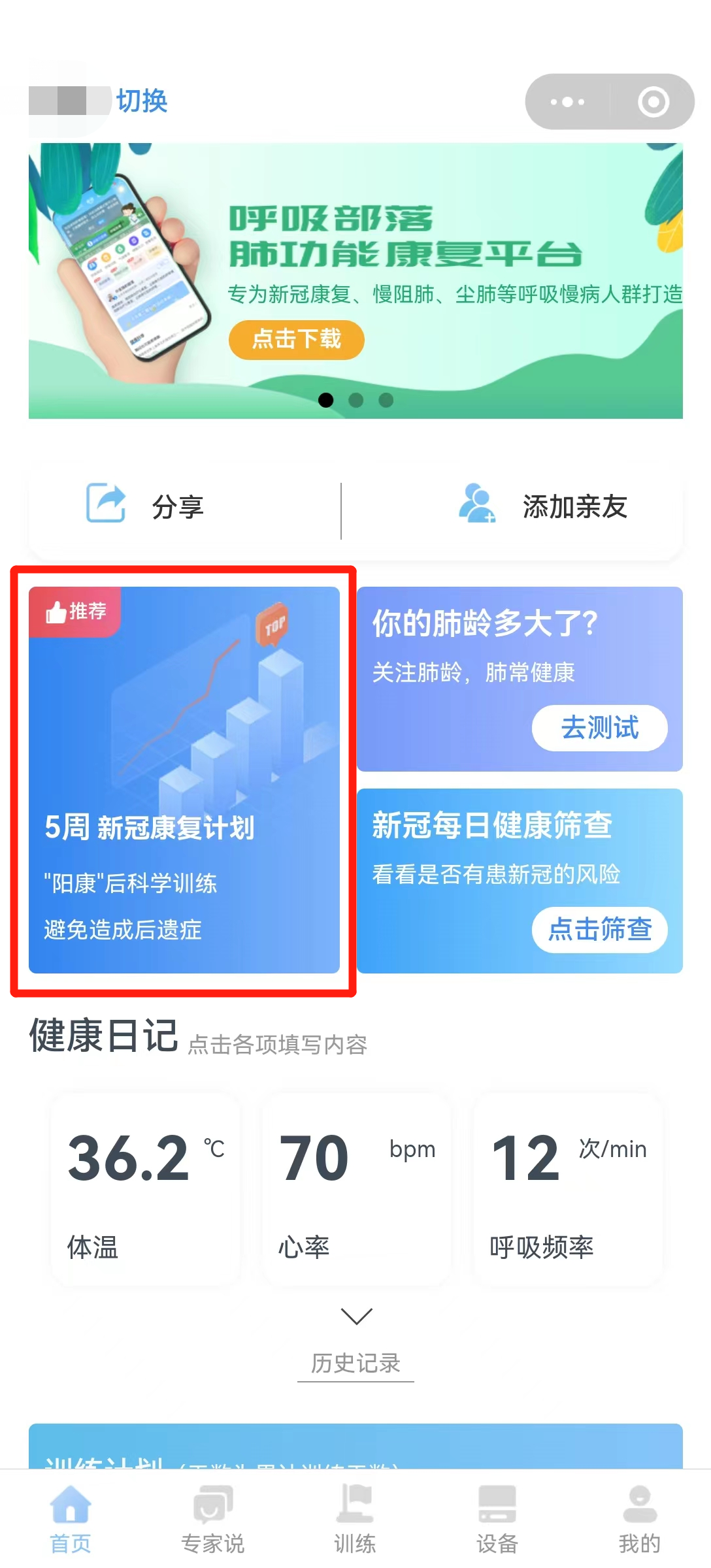711x1568 pixels.
Task: Open the 5周新冠康复计划 card
Action: coord(184,779)
